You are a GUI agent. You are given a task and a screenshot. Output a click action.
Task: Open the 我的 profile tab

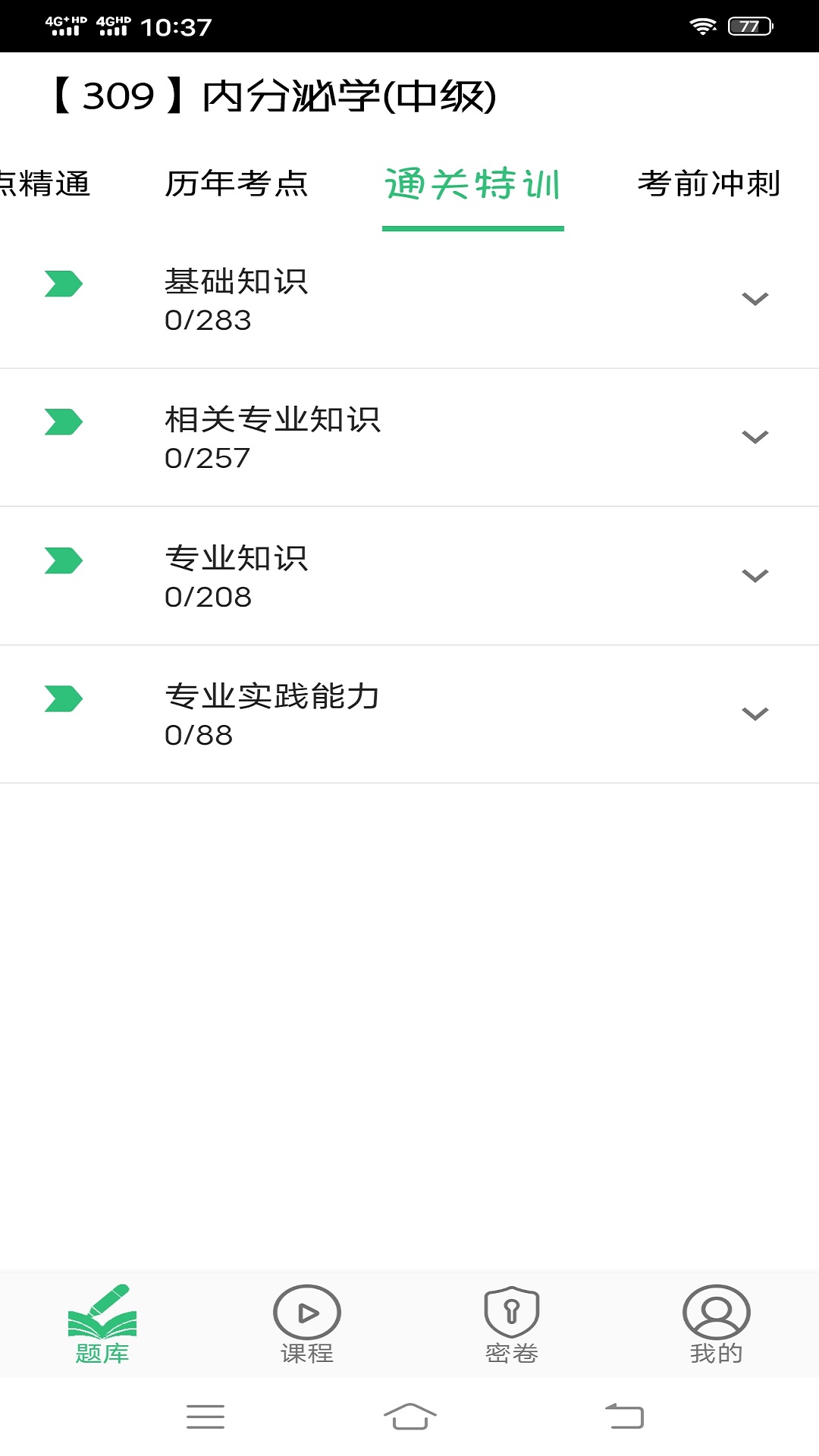[716, 1324]
